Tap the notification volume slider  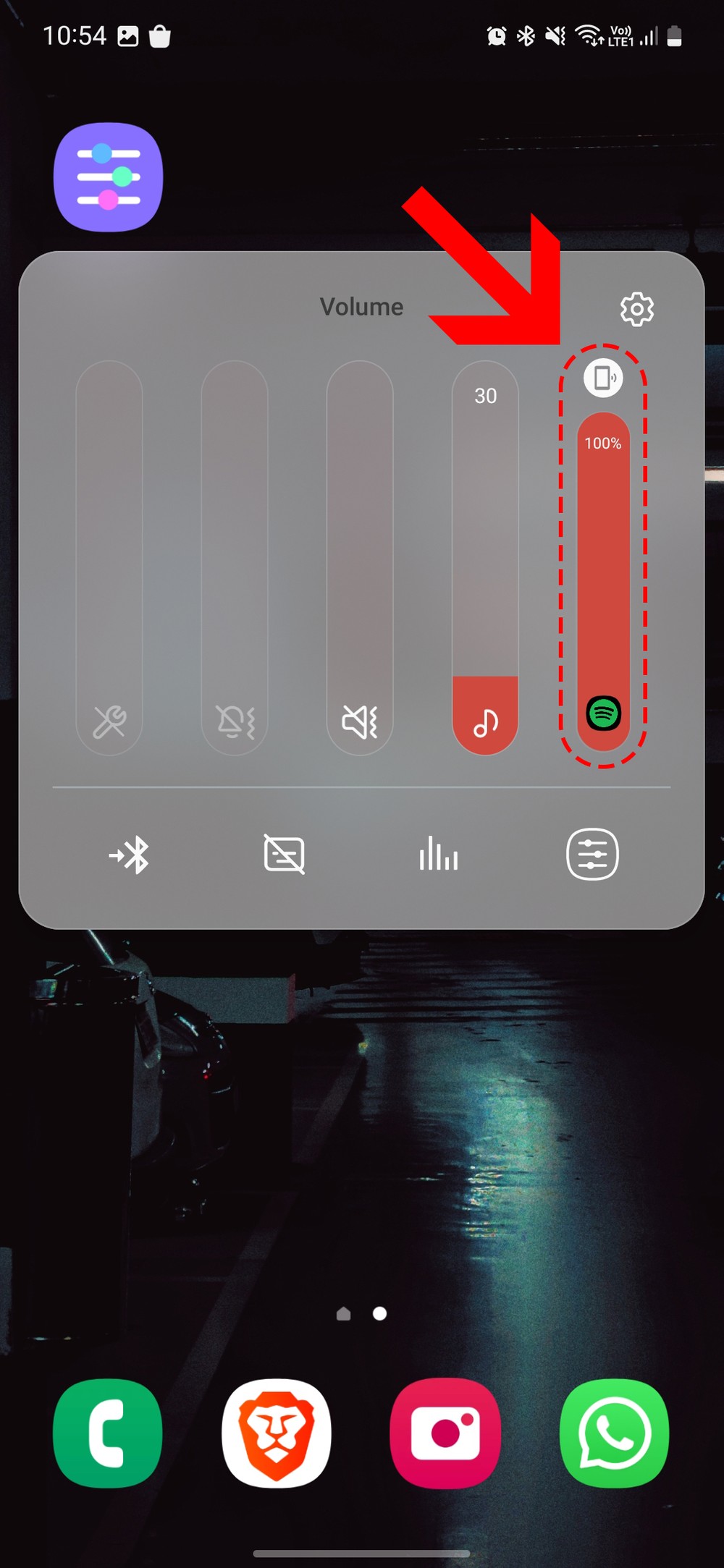point(235,557)
